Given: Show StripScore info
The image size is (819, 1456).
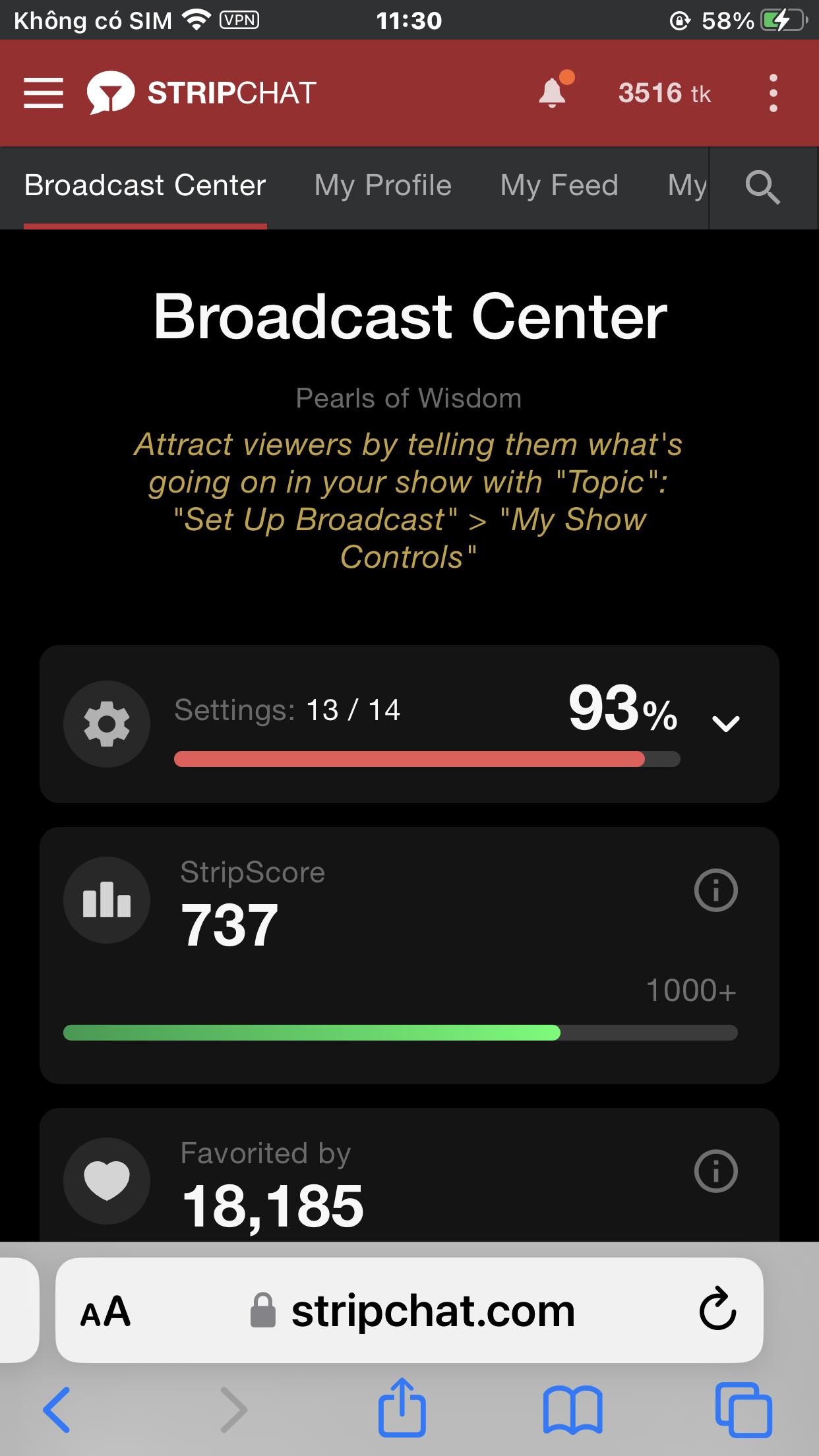Looking at the screenshot, I should (x=715, y=890).
